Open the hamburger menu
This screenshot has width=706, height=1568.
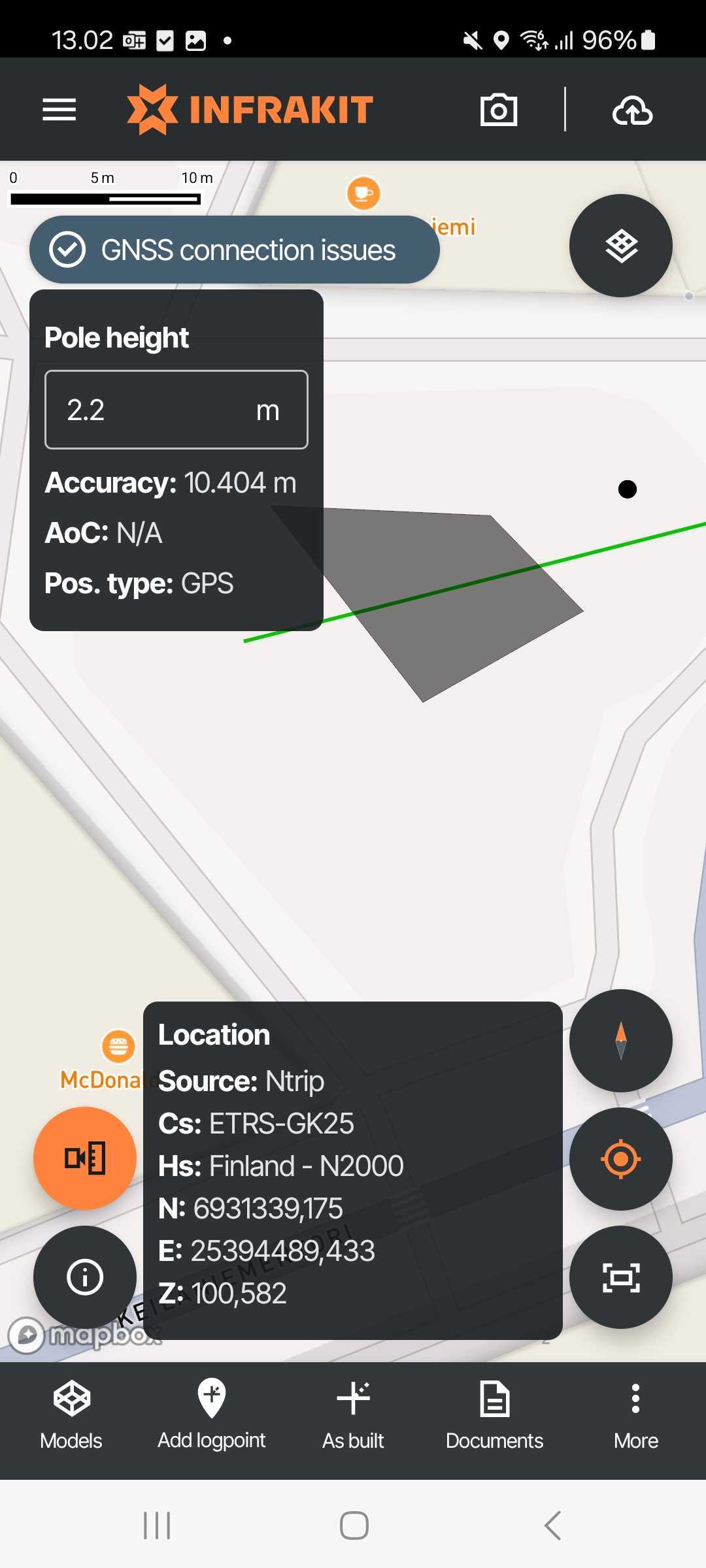59,109
